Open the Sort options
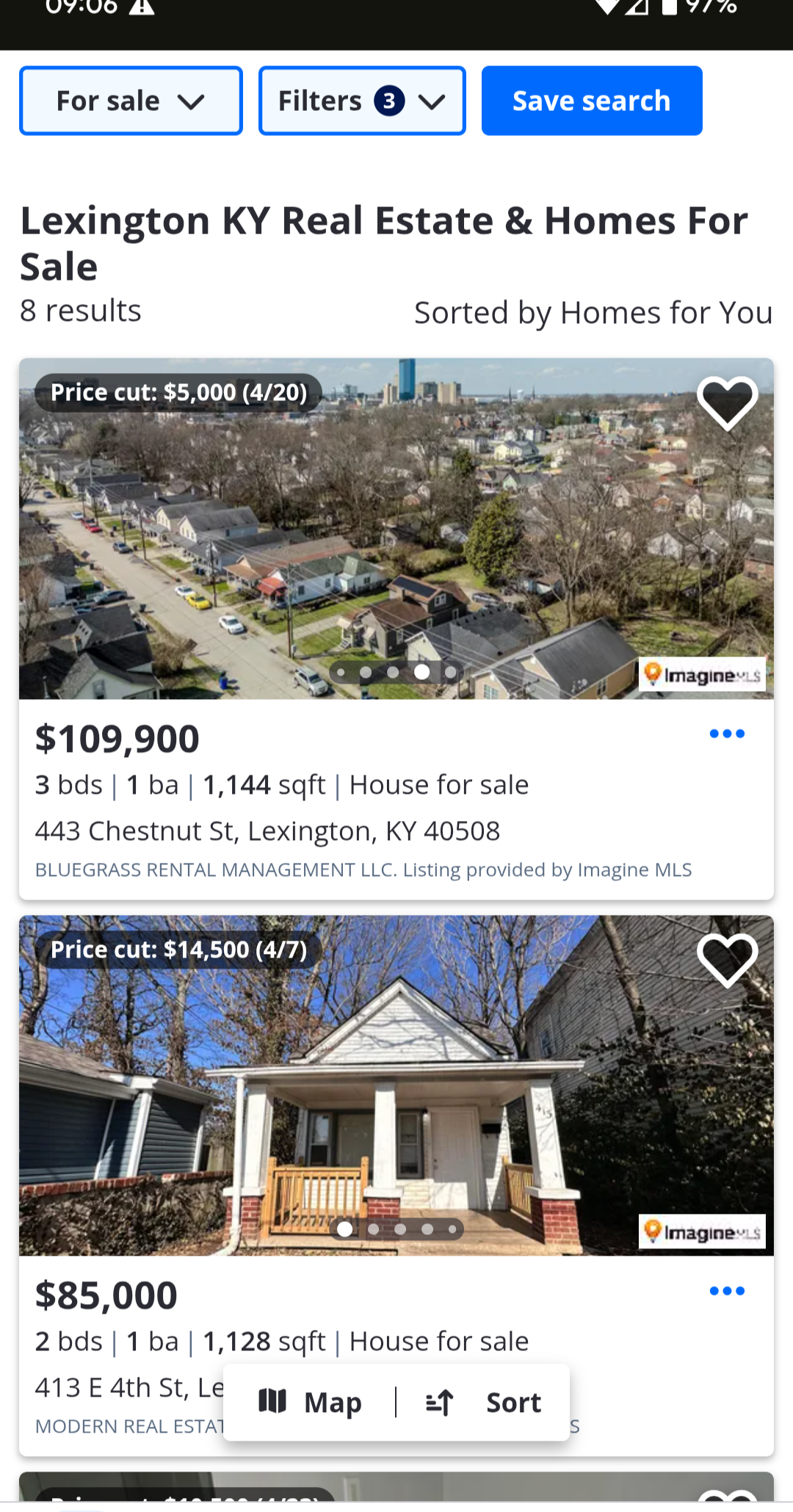Screen dimensions: 793x1512 [x=485, y=1403]
